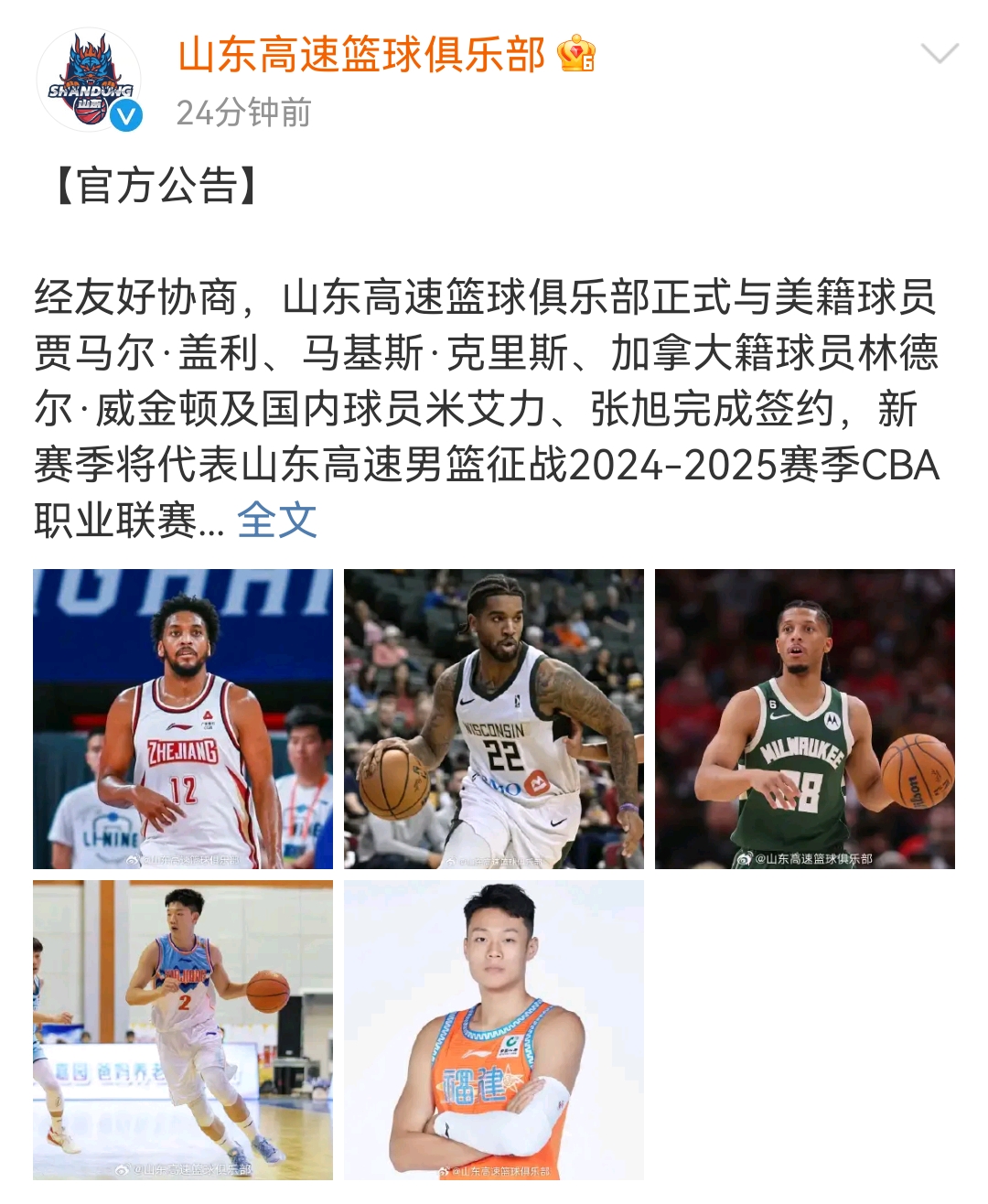Open the orange 福建 jersey portrait photo
Screen dimensions: 988x1204
[494, 1030]
